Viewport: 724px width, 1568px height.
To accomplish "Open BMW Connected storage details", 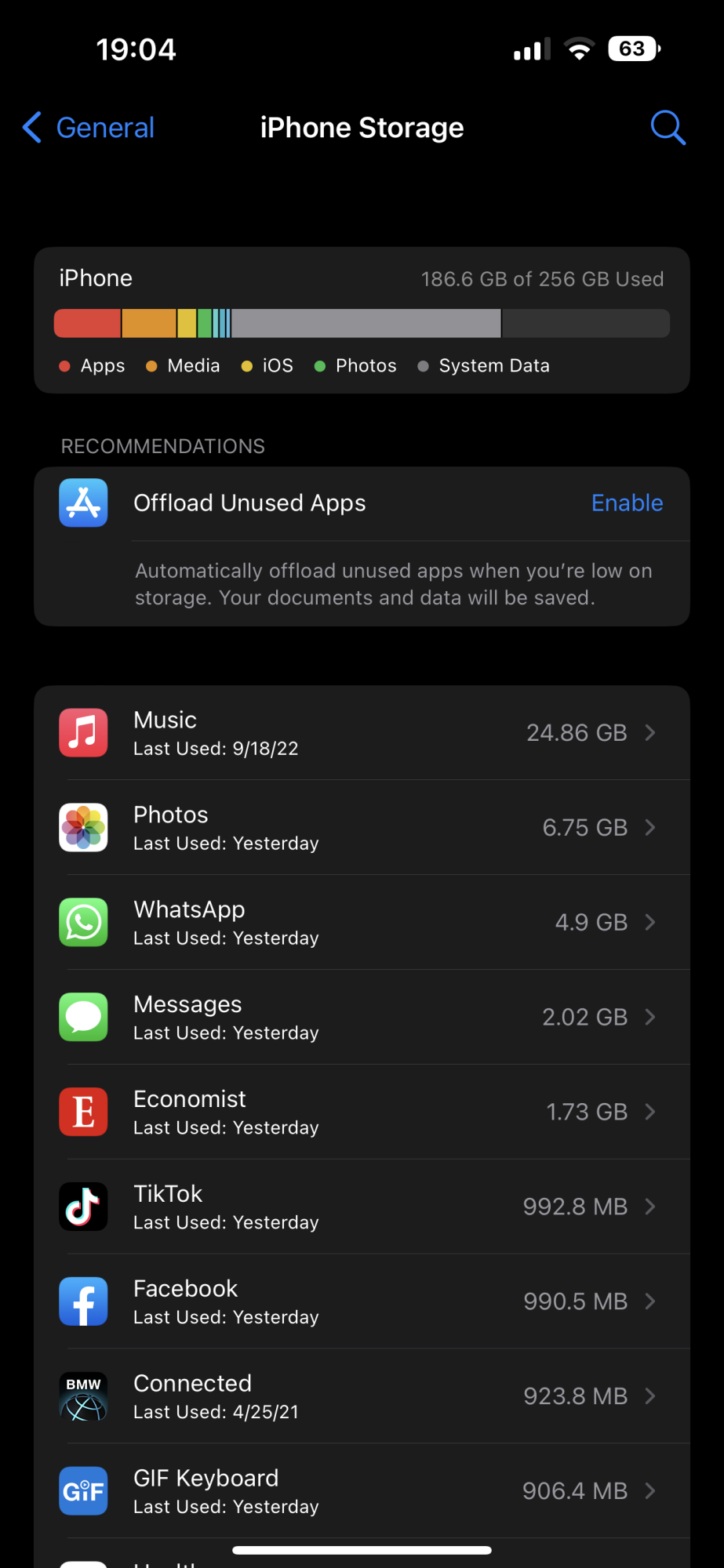I will click(362, 1397).
